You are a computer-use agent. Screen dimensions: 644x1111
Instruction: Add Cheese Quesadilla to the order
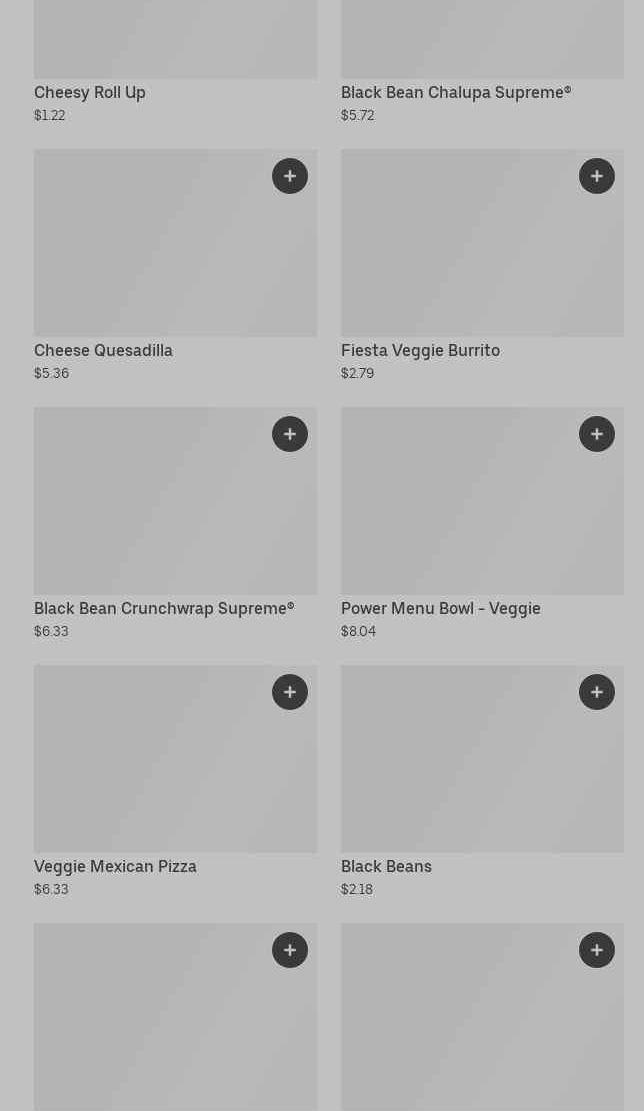coord(290,176)
